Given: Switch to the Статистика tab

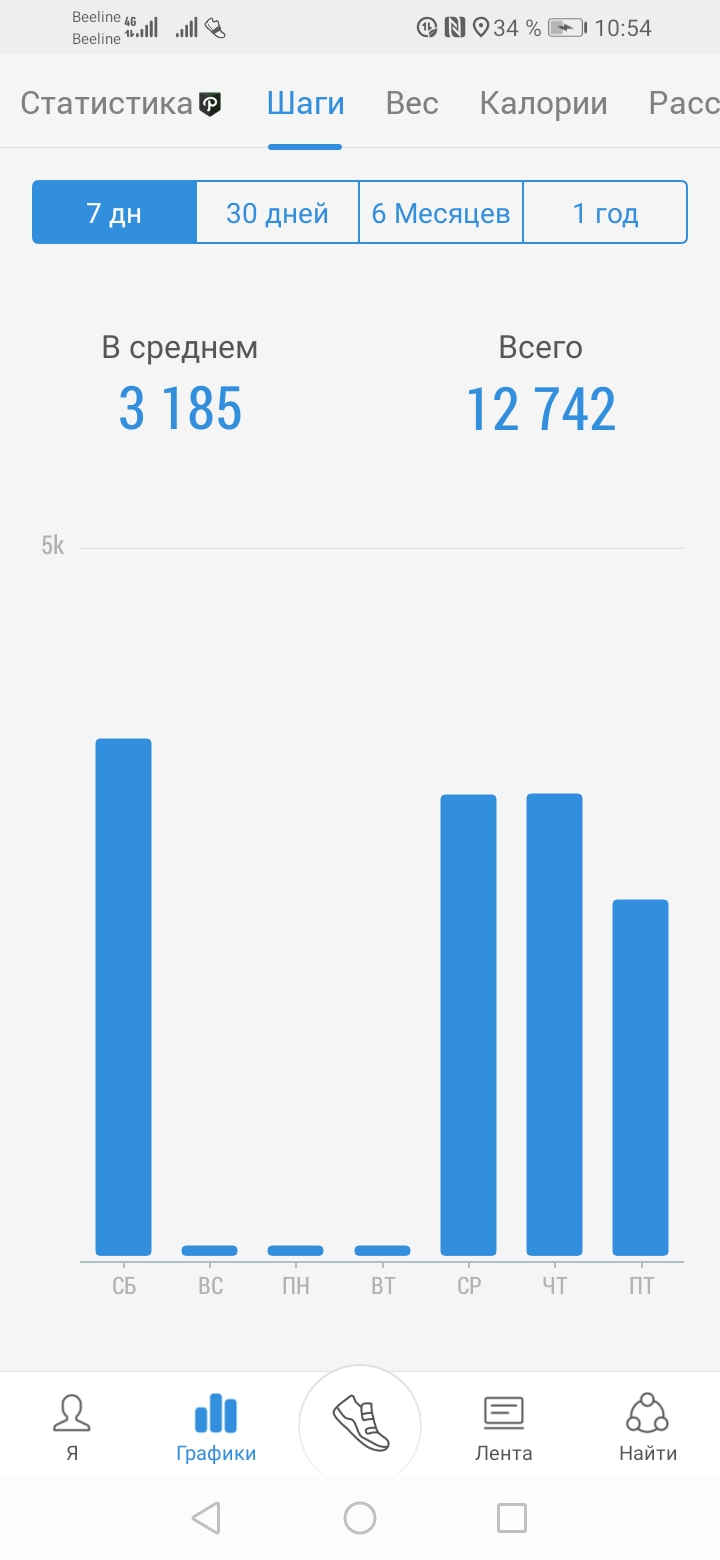Looking at the screenshot, I should pyautogui.click(x=120, y=103).
